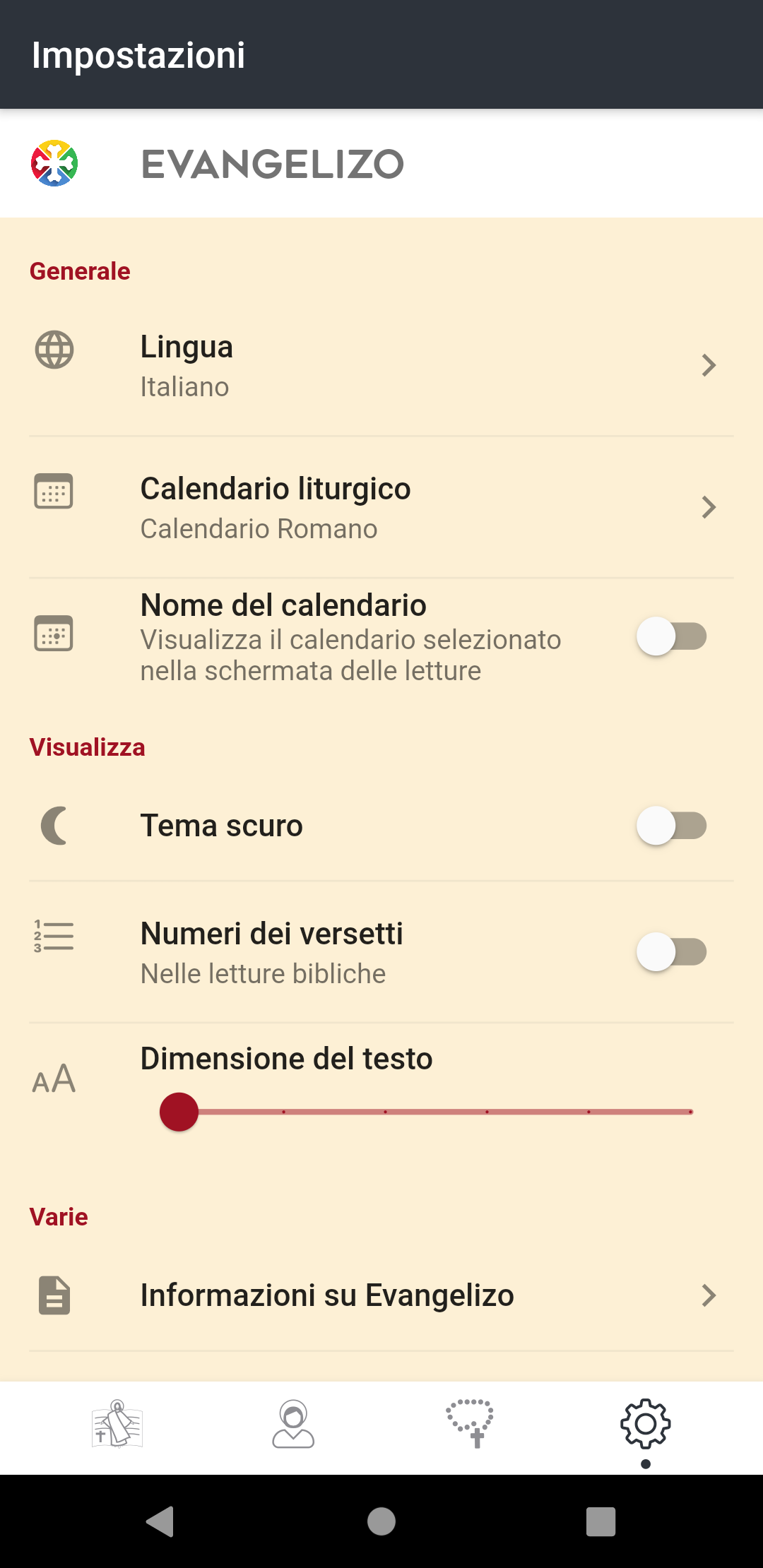Turn on Tema scuro
763x1568 pixels.
click(671, 825)
